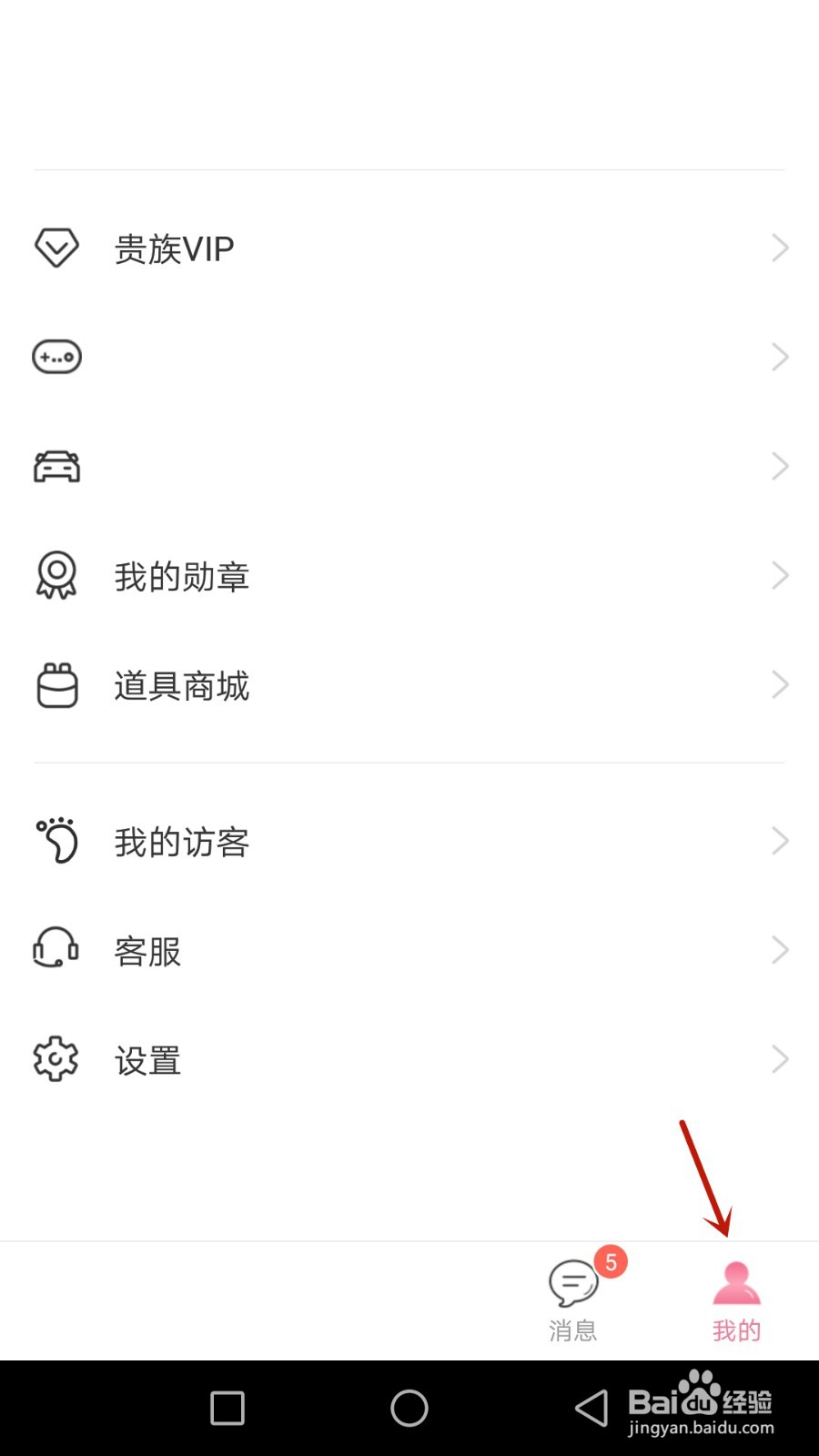Screen dimensions: 819x1456
Task: Switch to the 消息 messages tab
Action: tap(573, 1301)
